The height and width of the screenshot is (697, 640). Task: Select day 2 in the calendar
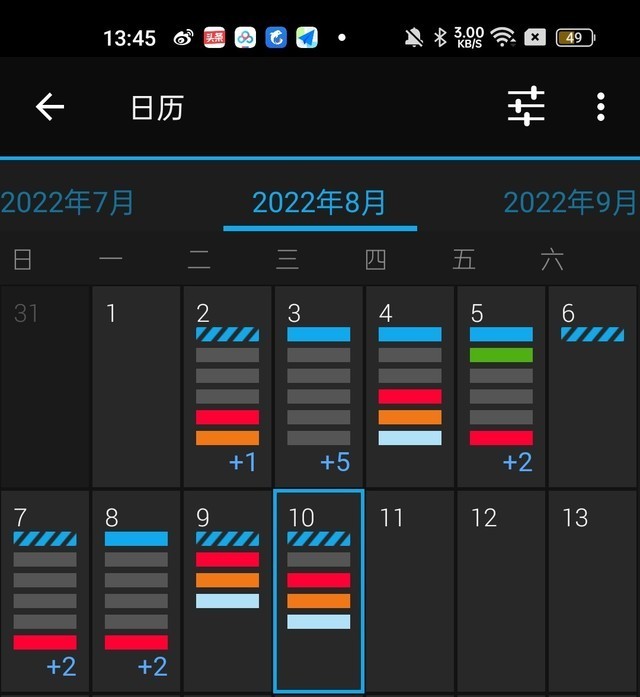(227, 387)
